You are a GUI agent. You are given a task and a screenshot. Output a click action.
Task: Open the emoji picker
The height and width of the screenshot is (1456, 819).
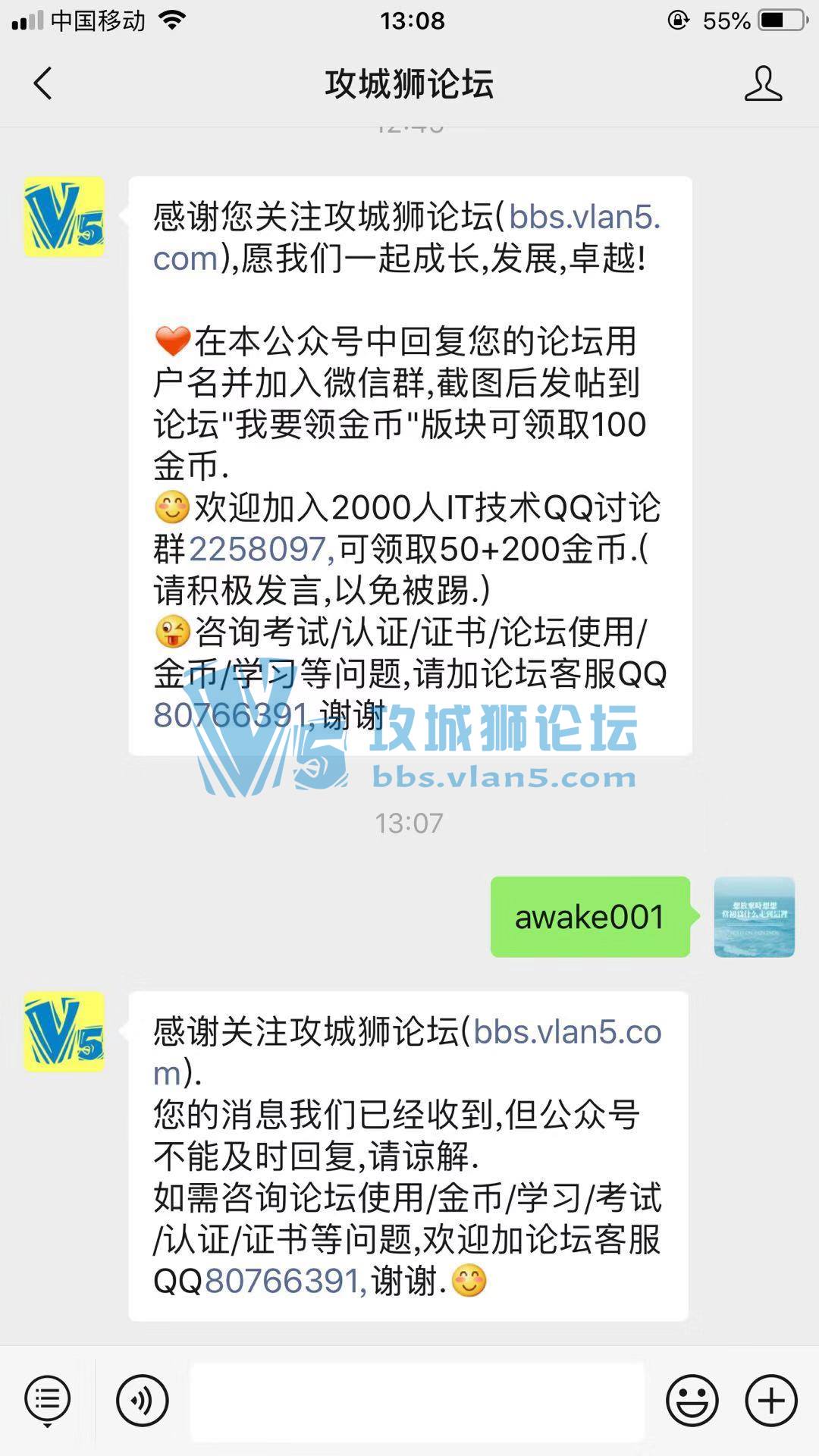pyautogui.click(x=692, y=1400)
